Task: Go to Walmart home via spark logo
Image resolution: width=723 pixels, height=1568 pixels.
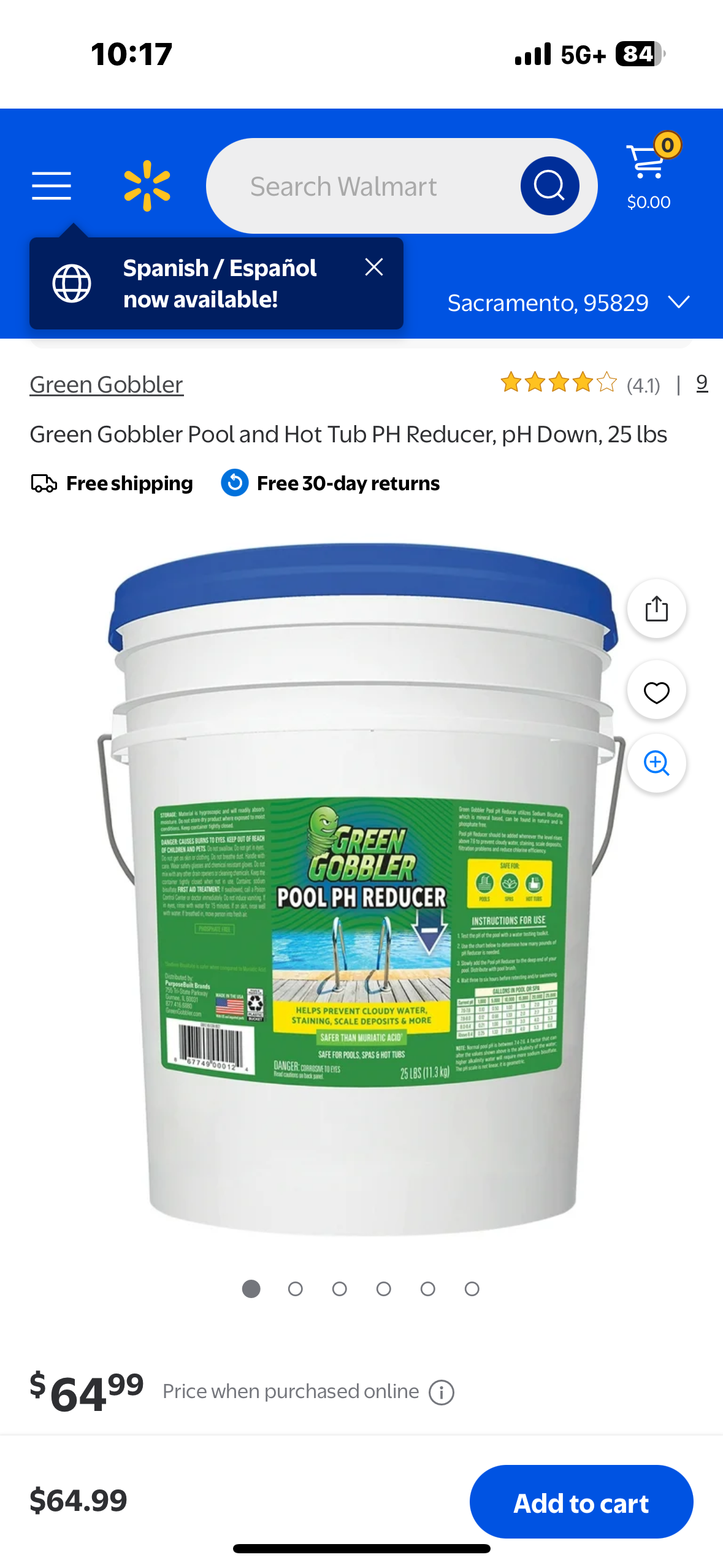Action: coord(147,186)
